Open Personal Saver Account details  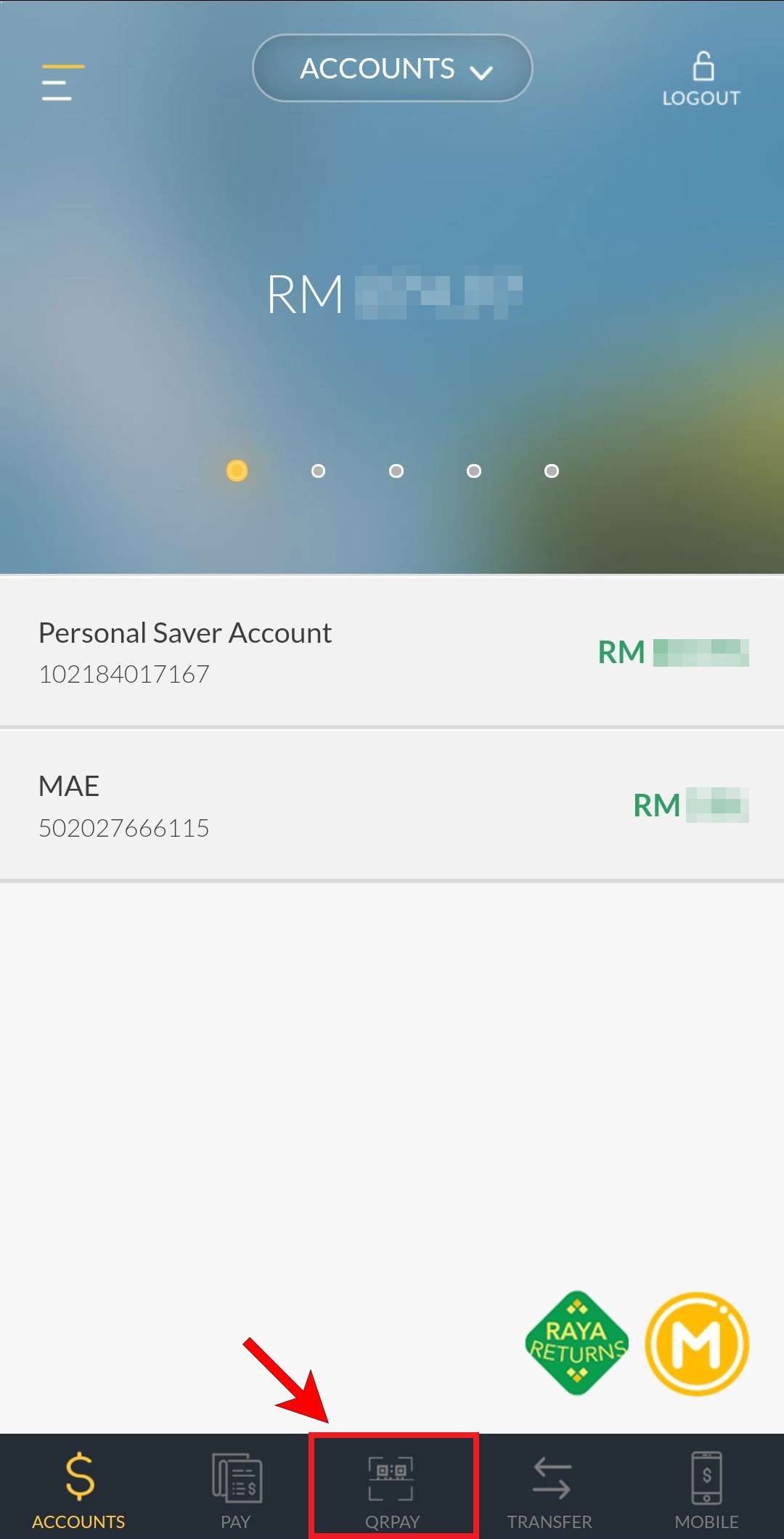click(392, 652)
